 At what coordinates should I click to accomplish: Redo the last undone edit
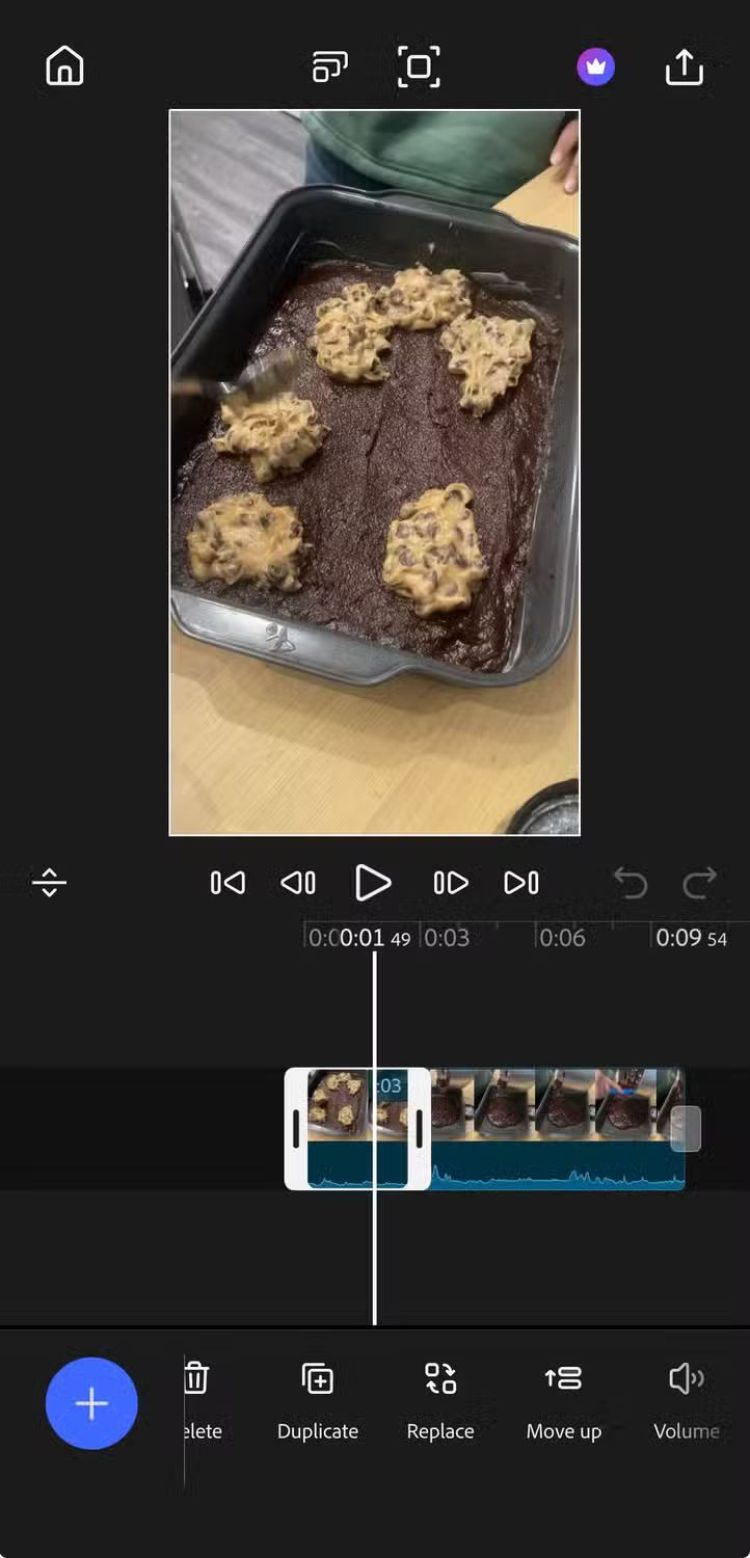699,883
